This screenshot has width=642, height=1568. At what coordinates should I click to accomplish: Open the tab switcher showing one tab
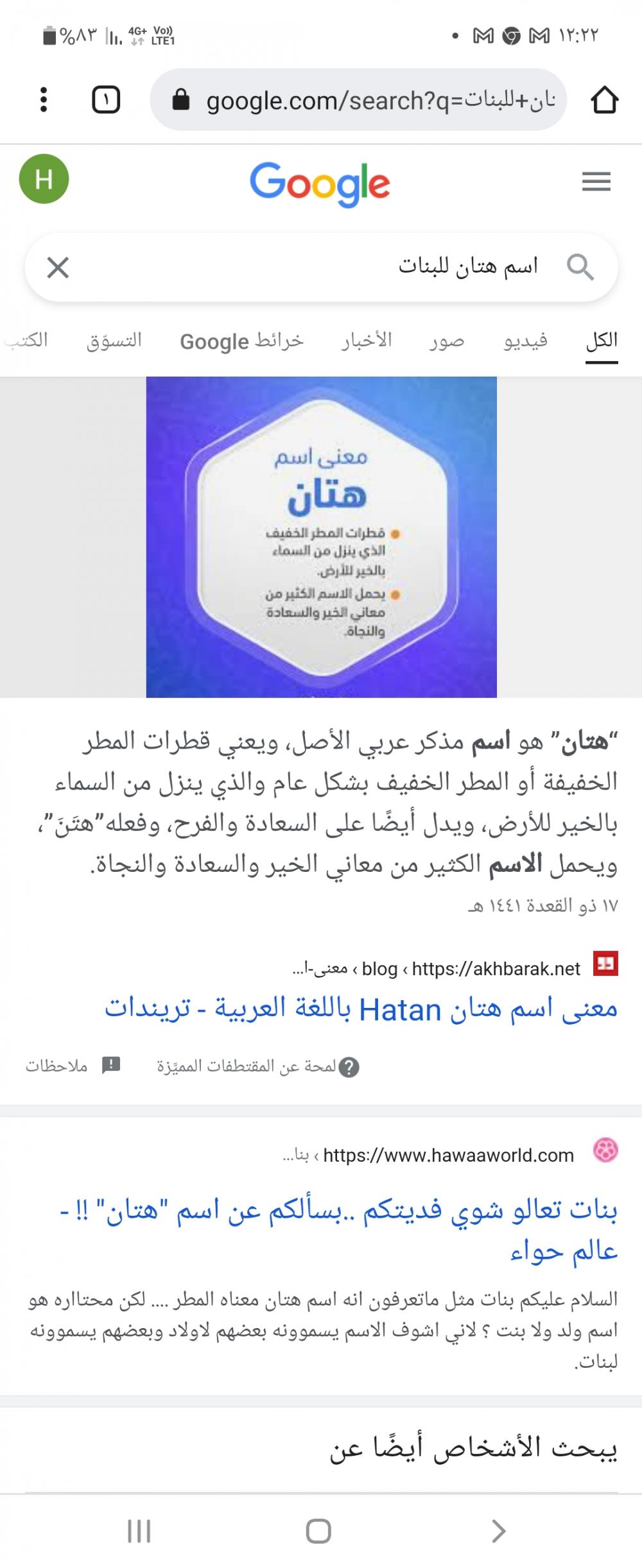(x=106, y=100)
